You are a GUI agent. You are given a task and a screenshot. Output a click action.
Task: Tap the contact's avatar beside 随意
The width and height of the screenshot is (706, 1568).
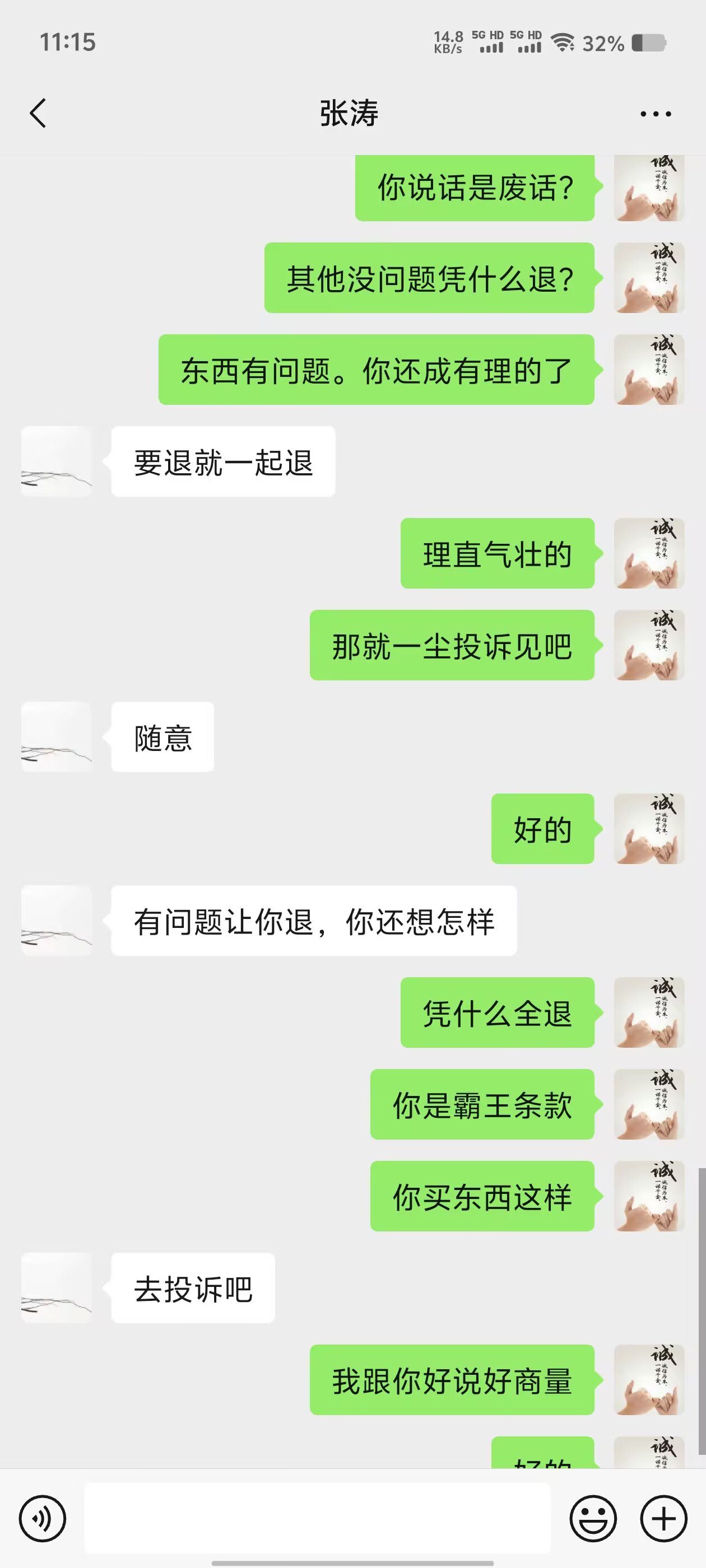(x=57, y=737)
